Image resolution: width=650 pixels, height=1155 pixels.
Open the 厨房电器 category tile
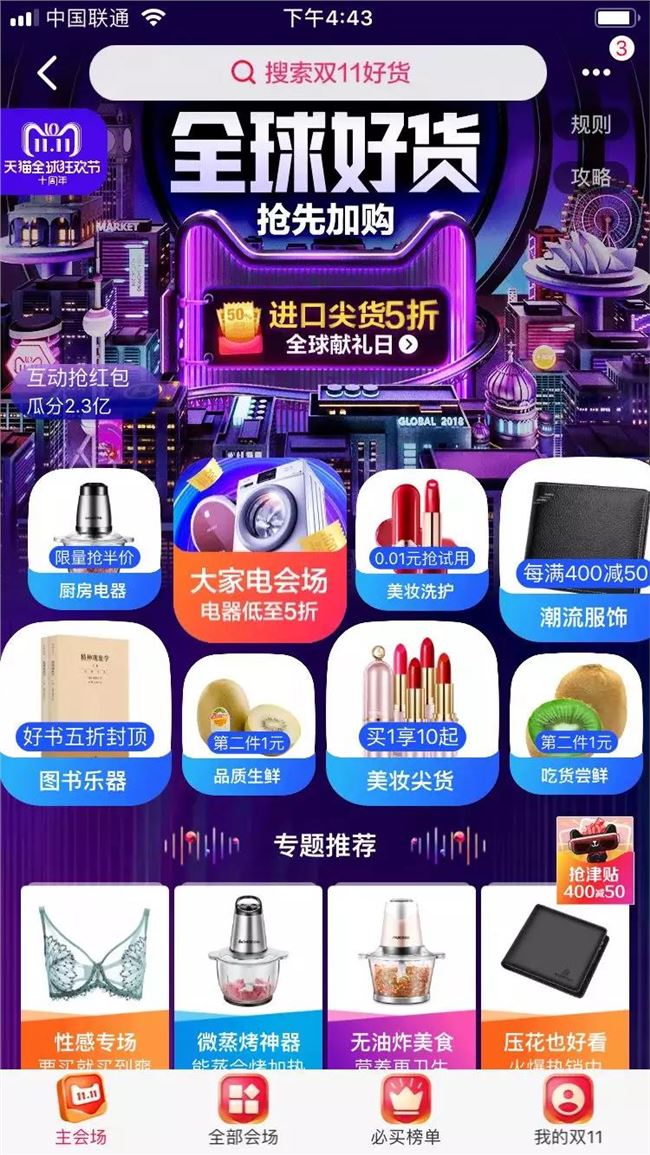(x=92, y=540)
